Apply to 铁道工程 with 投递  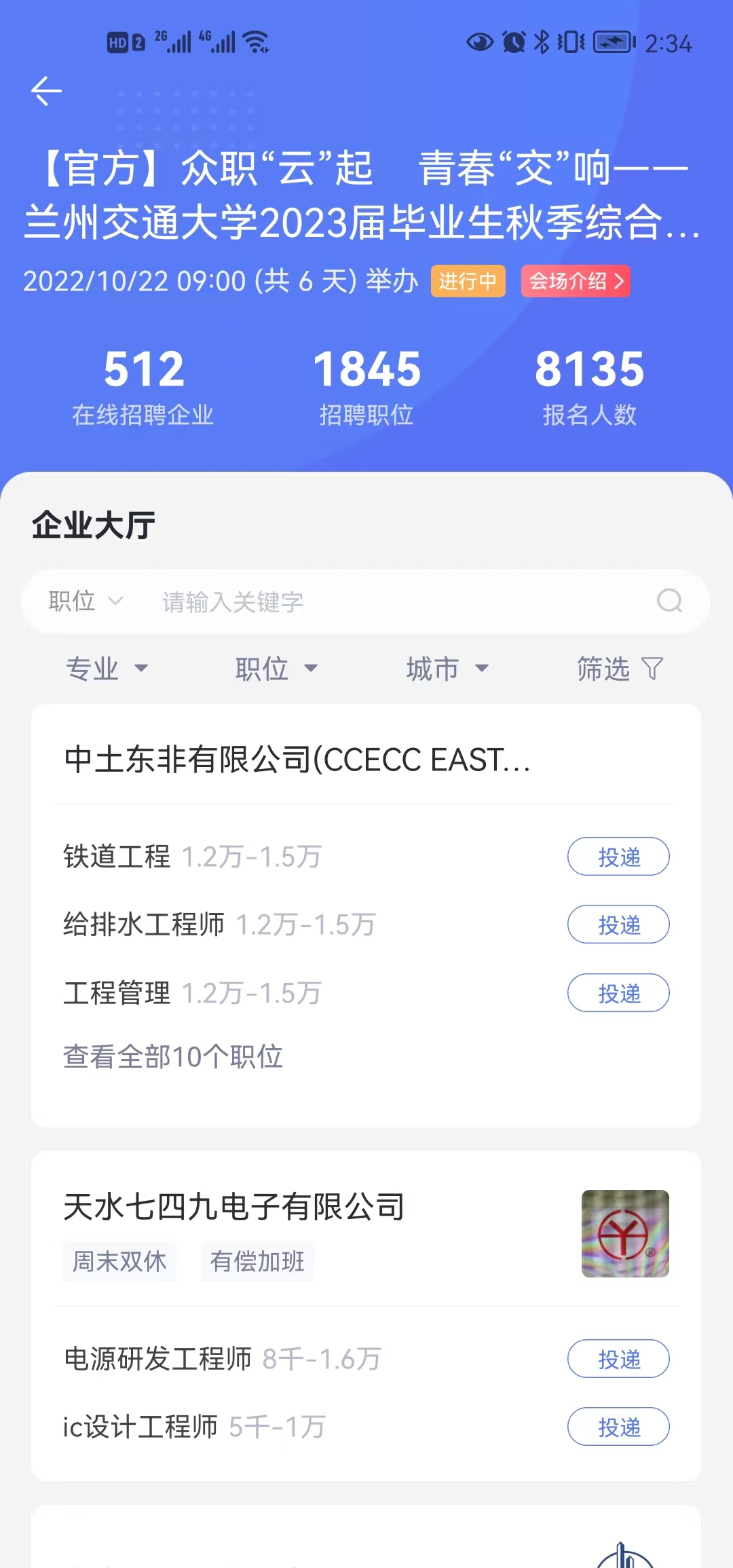tap(618, 857)
